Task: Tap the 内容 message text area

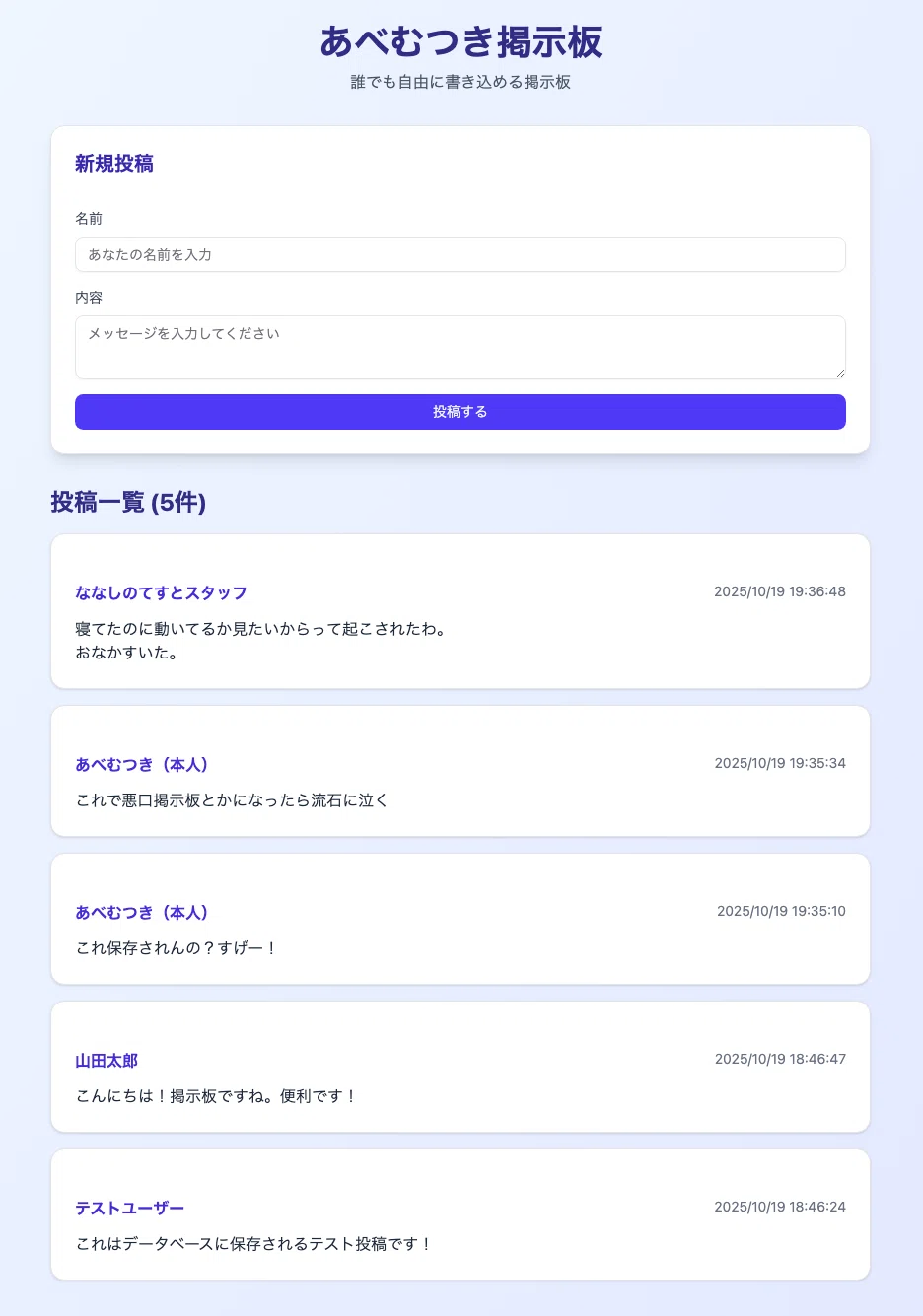Action: point(460,347)
